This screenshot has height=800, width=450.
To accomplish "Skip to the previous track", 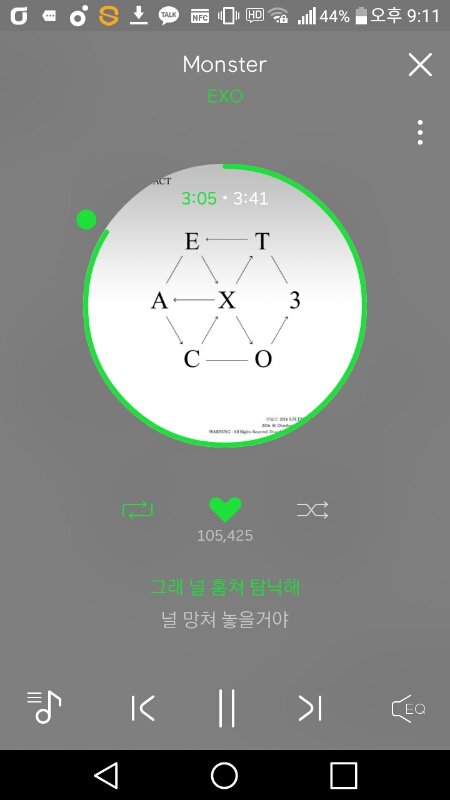I will click(x=143, y=708).
